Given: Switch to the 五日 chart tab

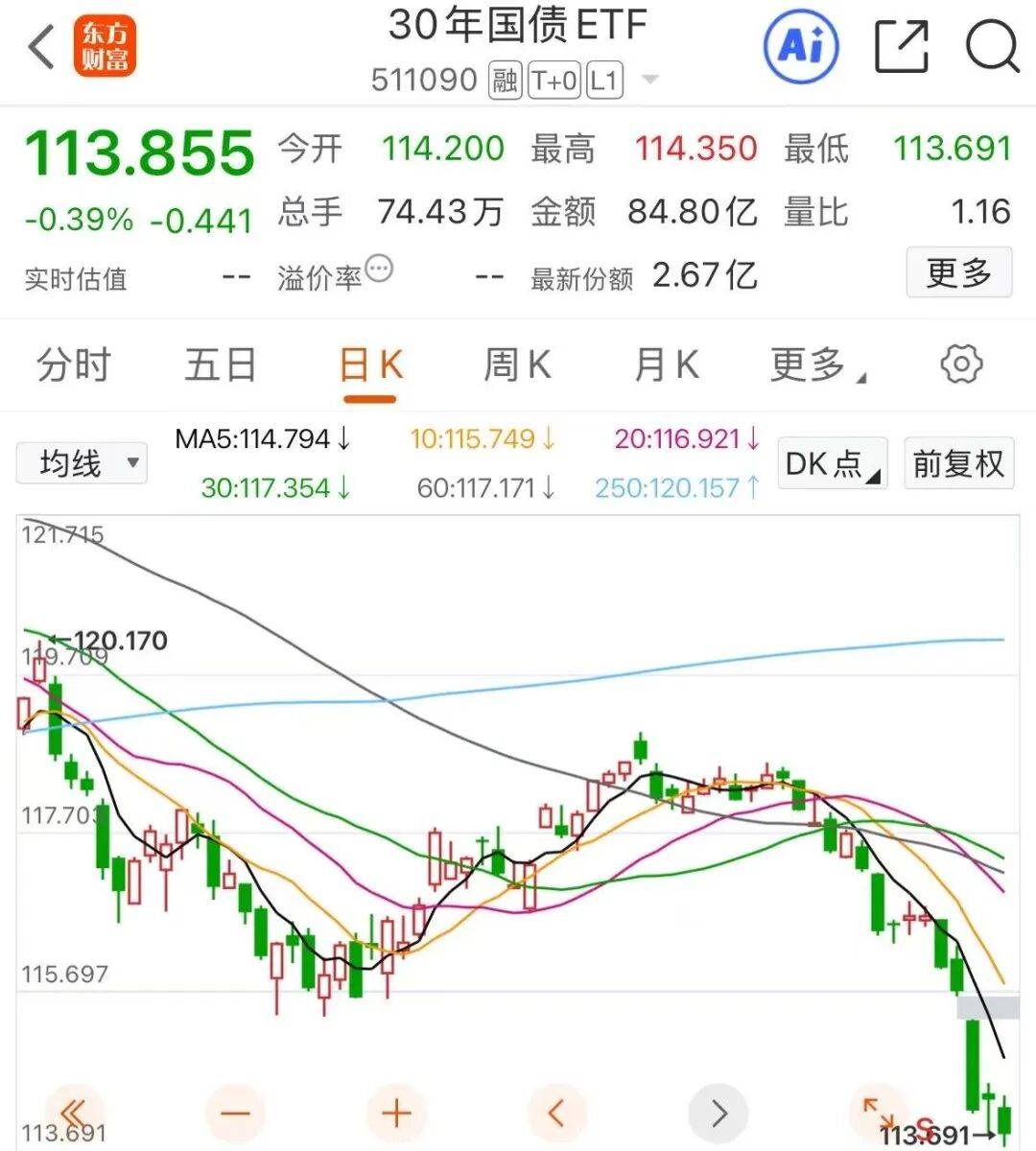Looking at the screenshot, I should (x=221, y=365).
